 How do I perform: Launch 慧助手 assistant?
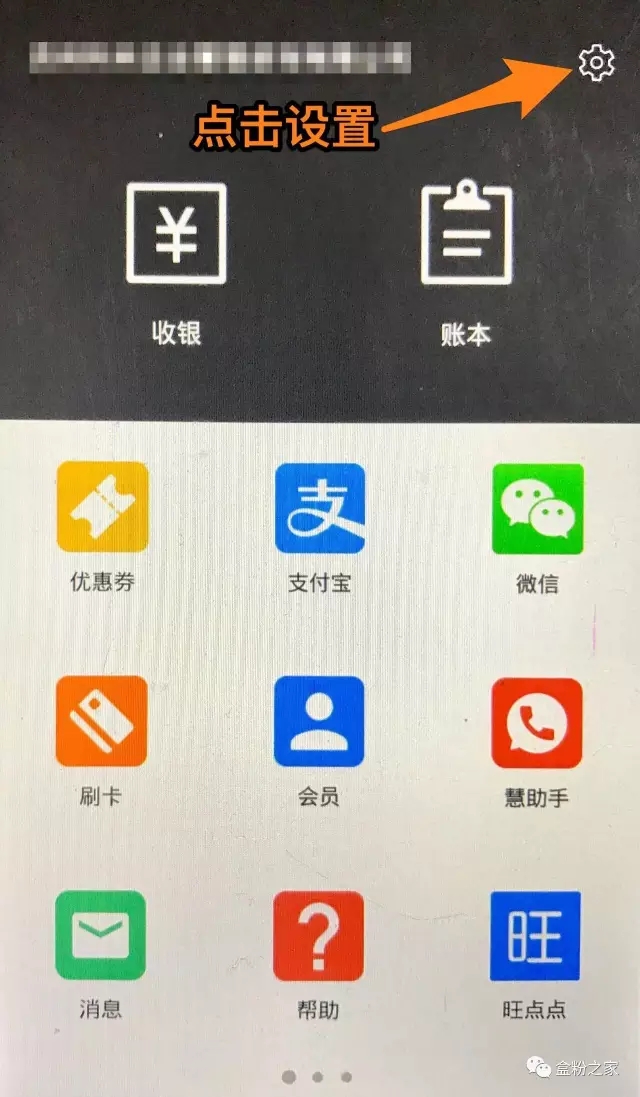pos(537,722)
